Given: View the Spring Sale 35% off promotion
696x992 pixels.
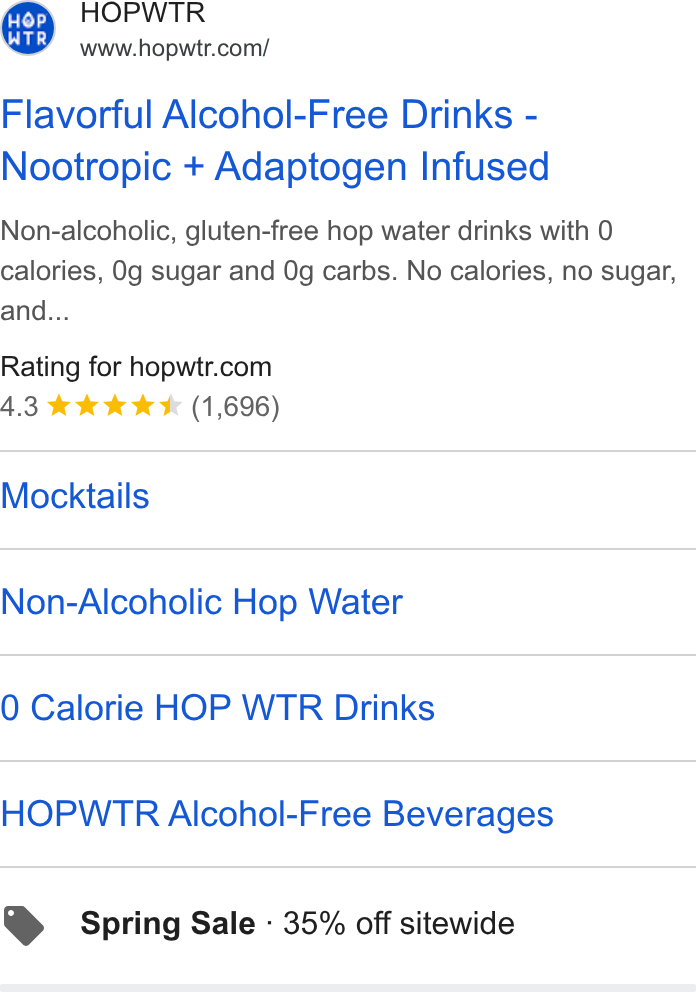Looking at the screenshot, I should coord(297,924).
